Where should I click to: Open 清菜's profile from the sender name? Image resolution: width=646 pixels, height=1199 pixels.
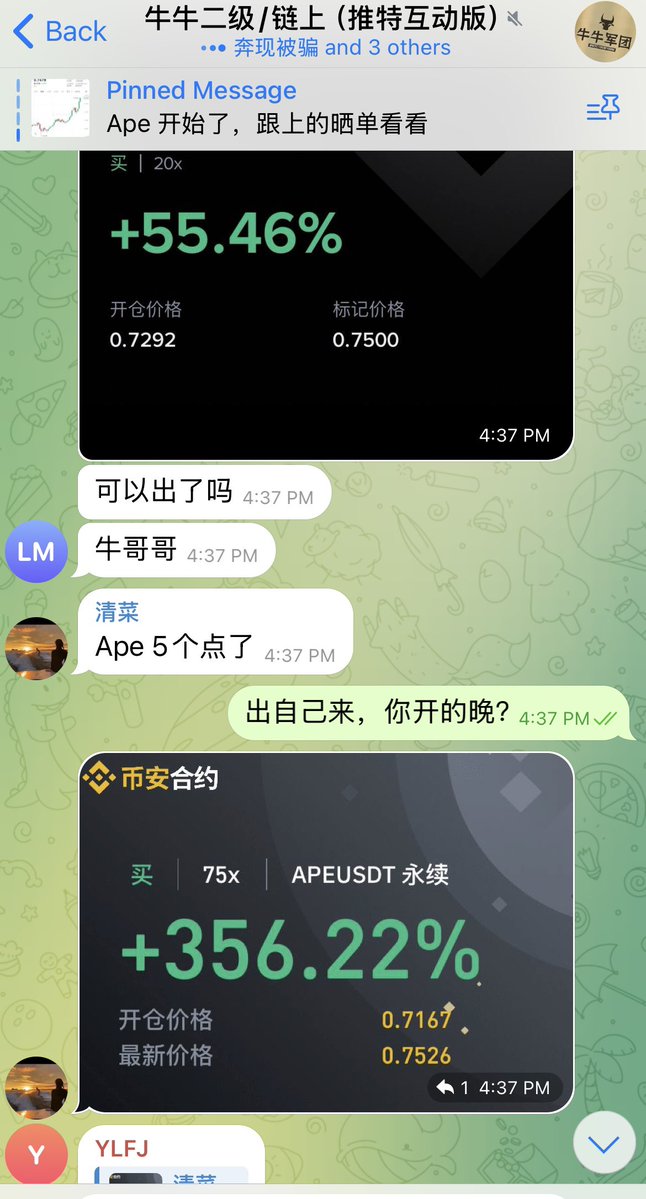click(x=117, y=612)
